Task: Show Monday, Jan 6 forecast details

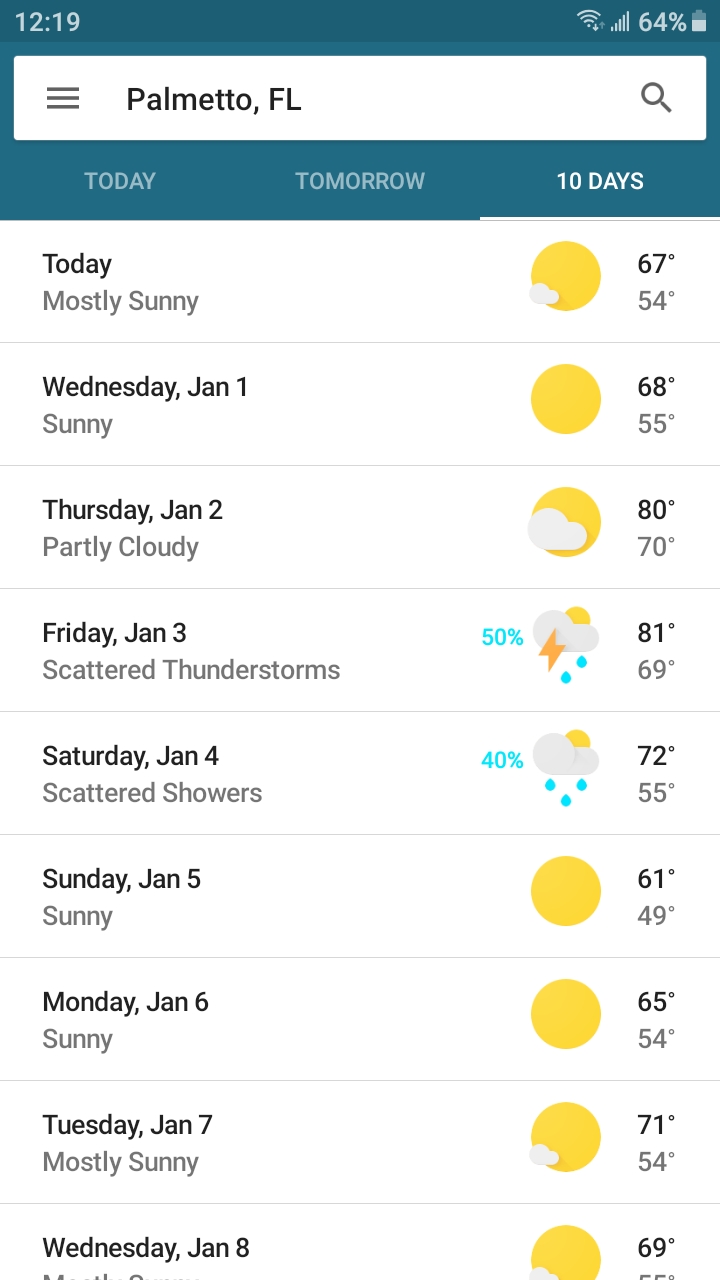Action: [360, 1020]
